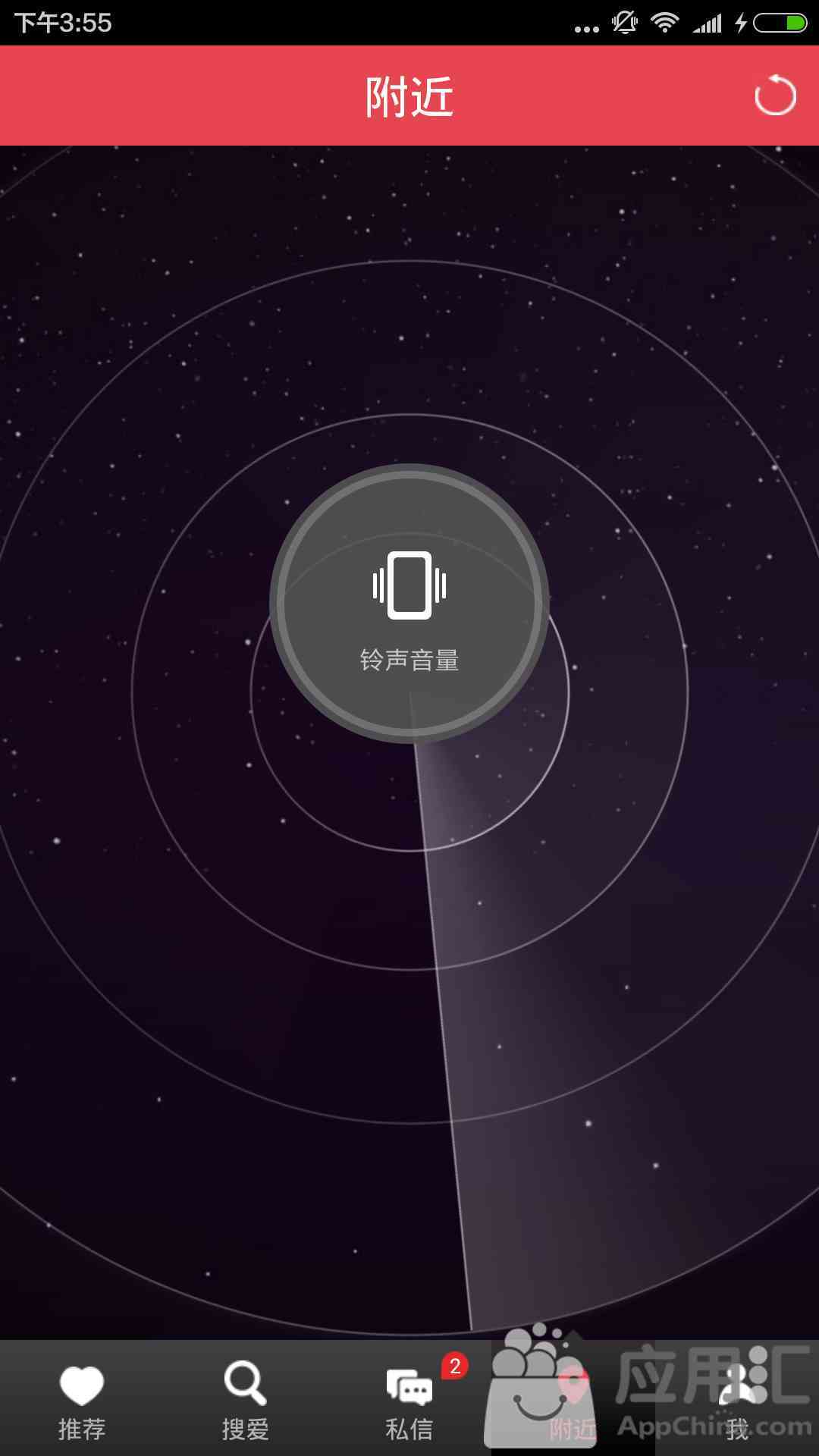Viewport: 819px width, 1456px height.
Task: Open 私信 messages tab
Action: 409,1400
